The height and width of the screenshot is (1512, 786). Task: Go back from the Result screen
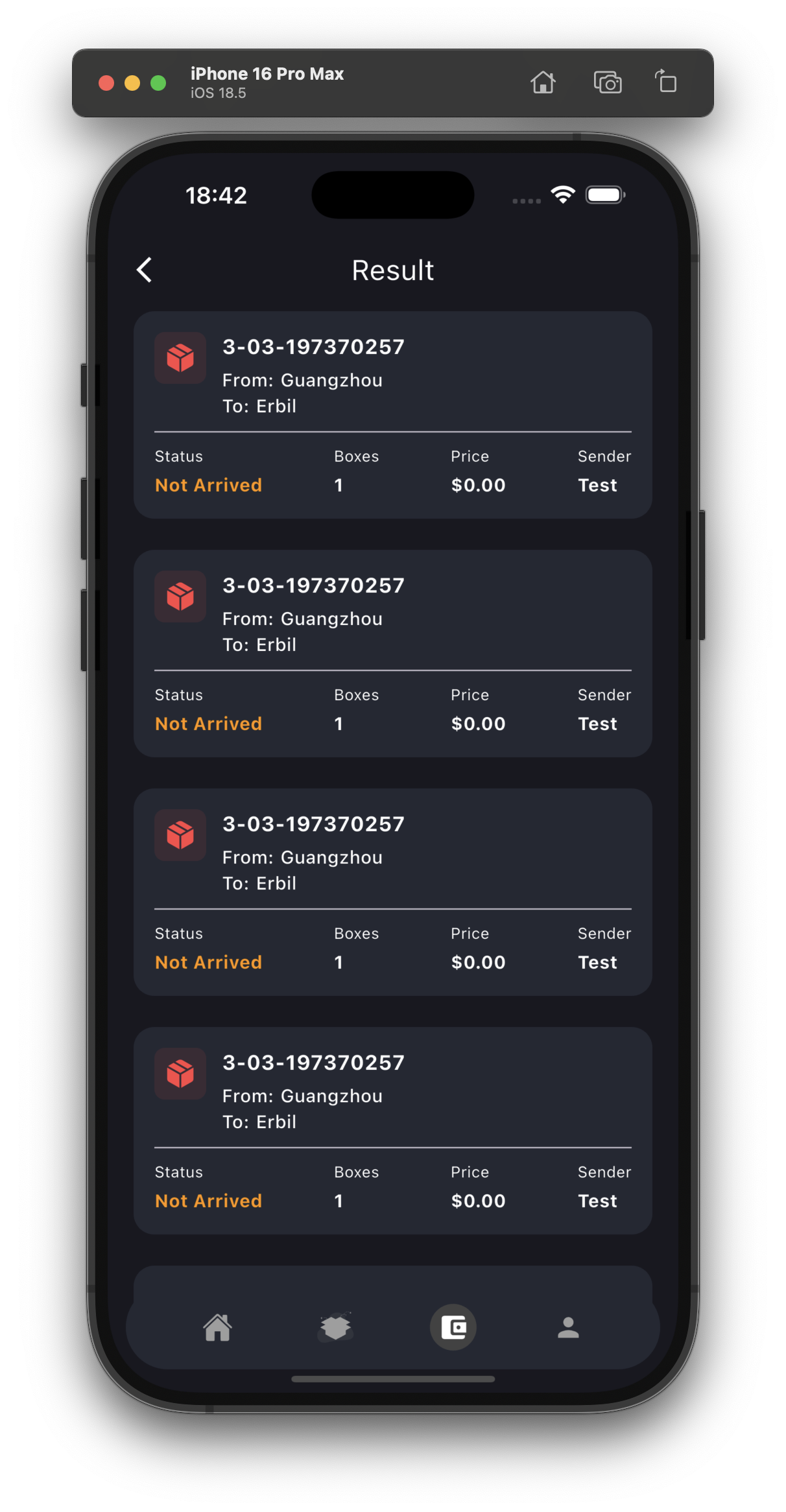pyautogui.click(x=145, y=270)
